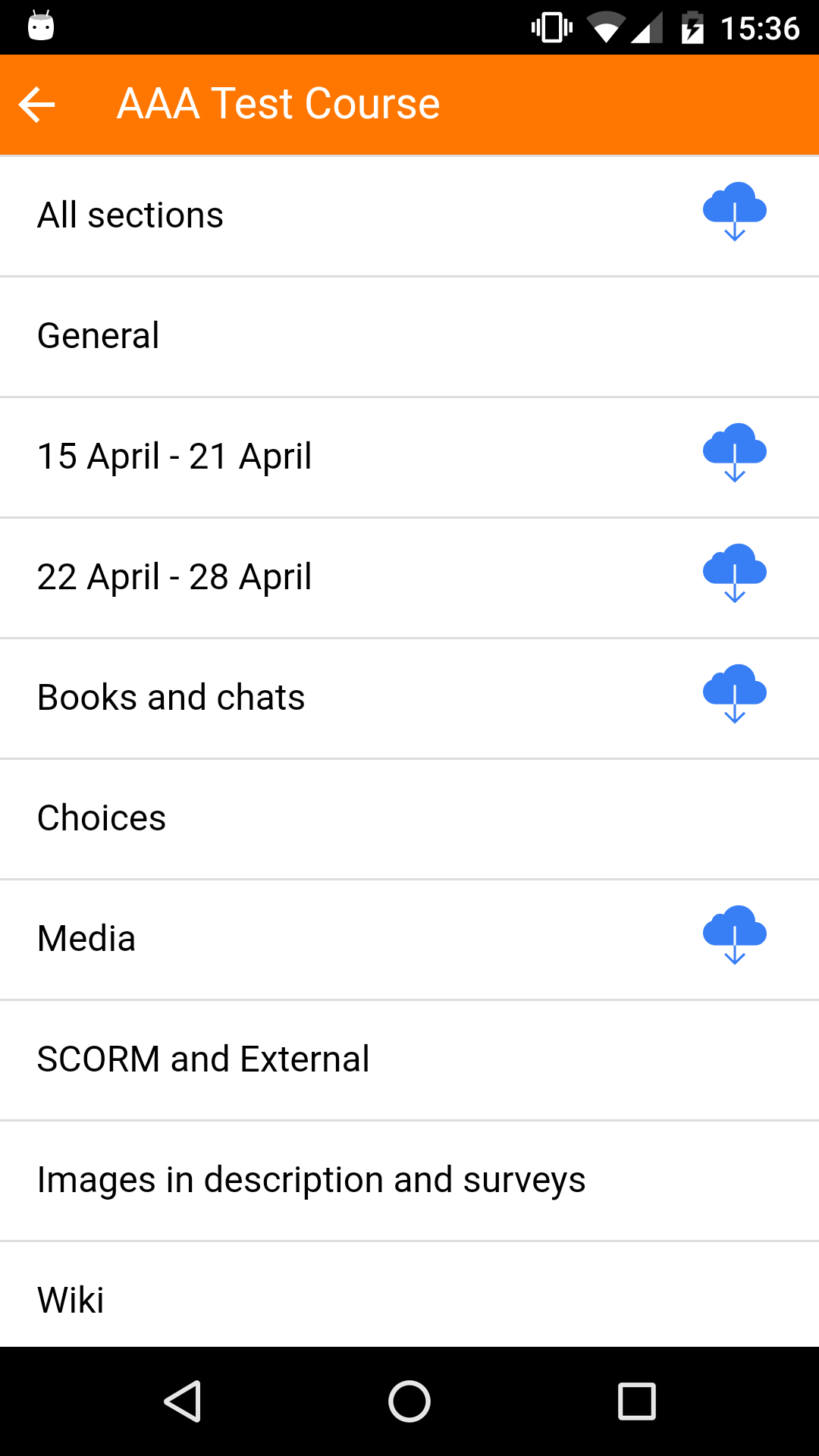819x1456 pixels.
Task: Download the 15 April - 21 April section
Action: click(x=735, y=456)
